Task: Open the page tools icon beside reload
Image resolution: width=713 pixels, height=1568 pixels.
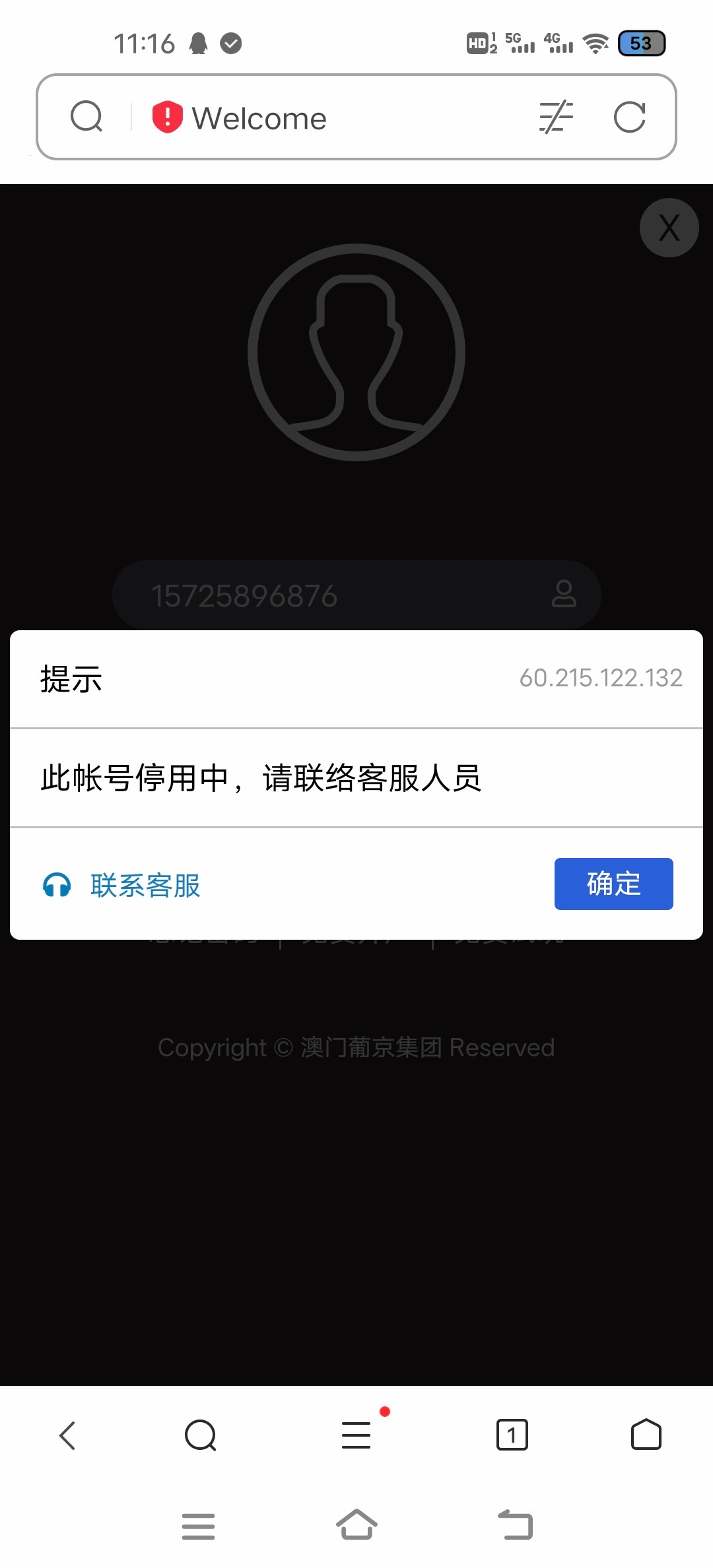Action: [556, 117]
